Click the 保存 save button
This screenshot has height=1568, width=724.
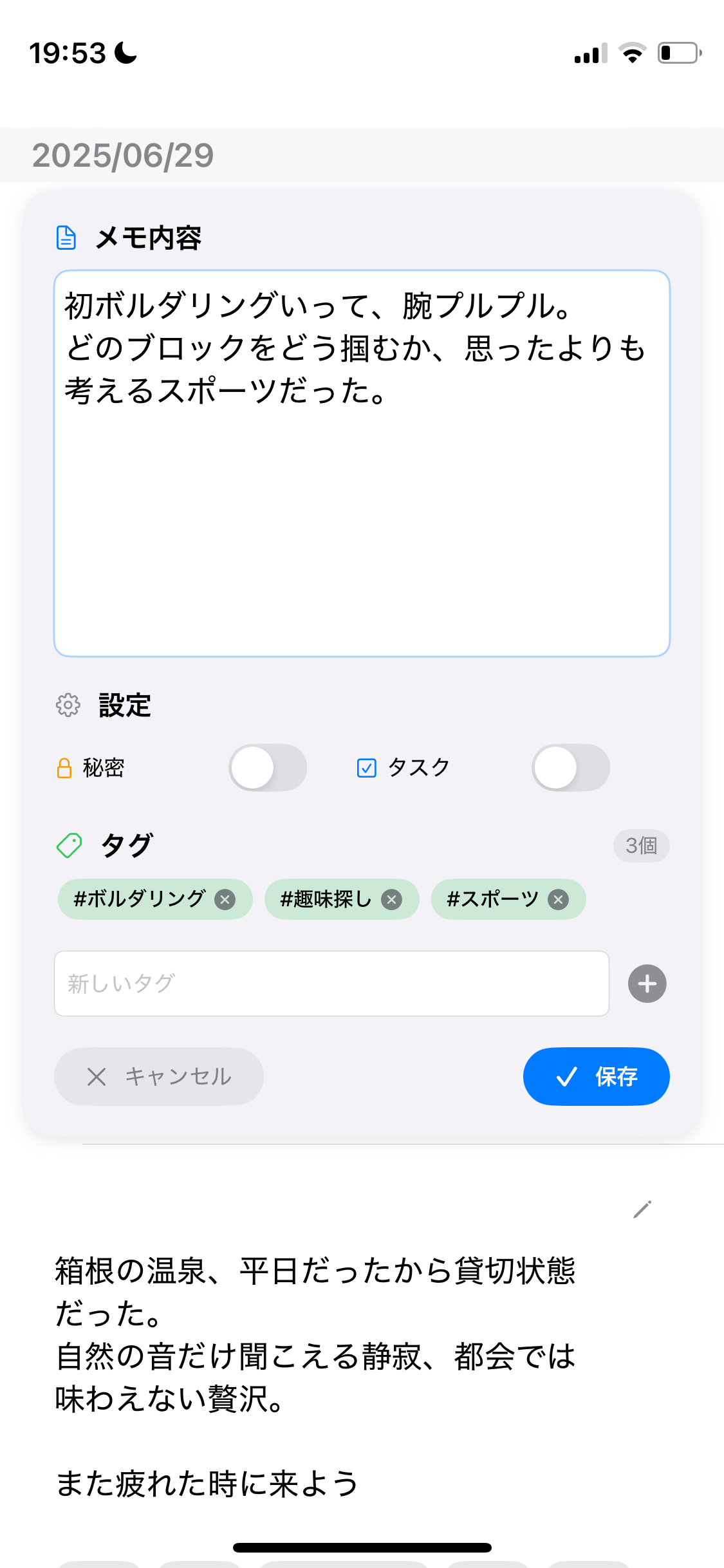click(x=596, y=1076)
